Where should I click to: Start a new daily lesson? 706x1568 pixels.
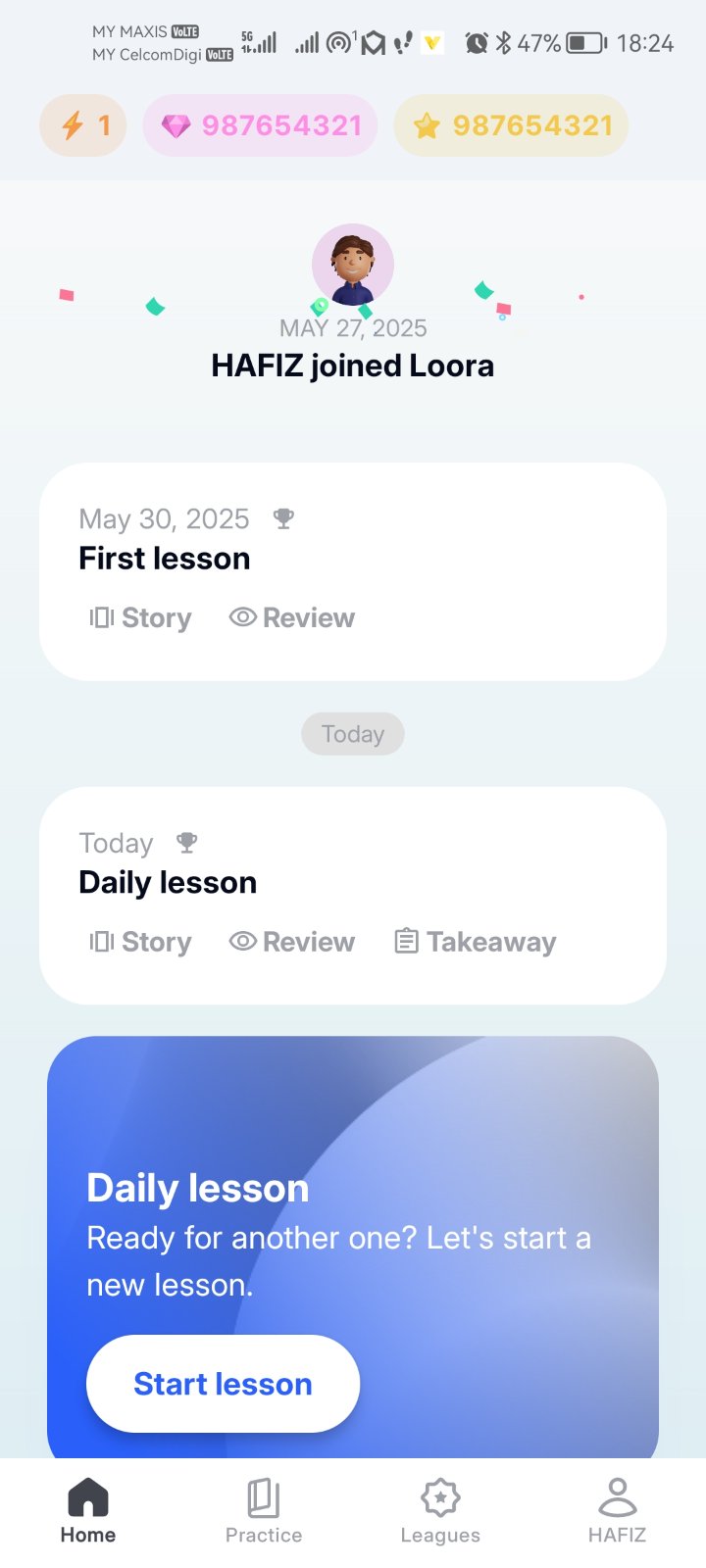pos(223,1384)
